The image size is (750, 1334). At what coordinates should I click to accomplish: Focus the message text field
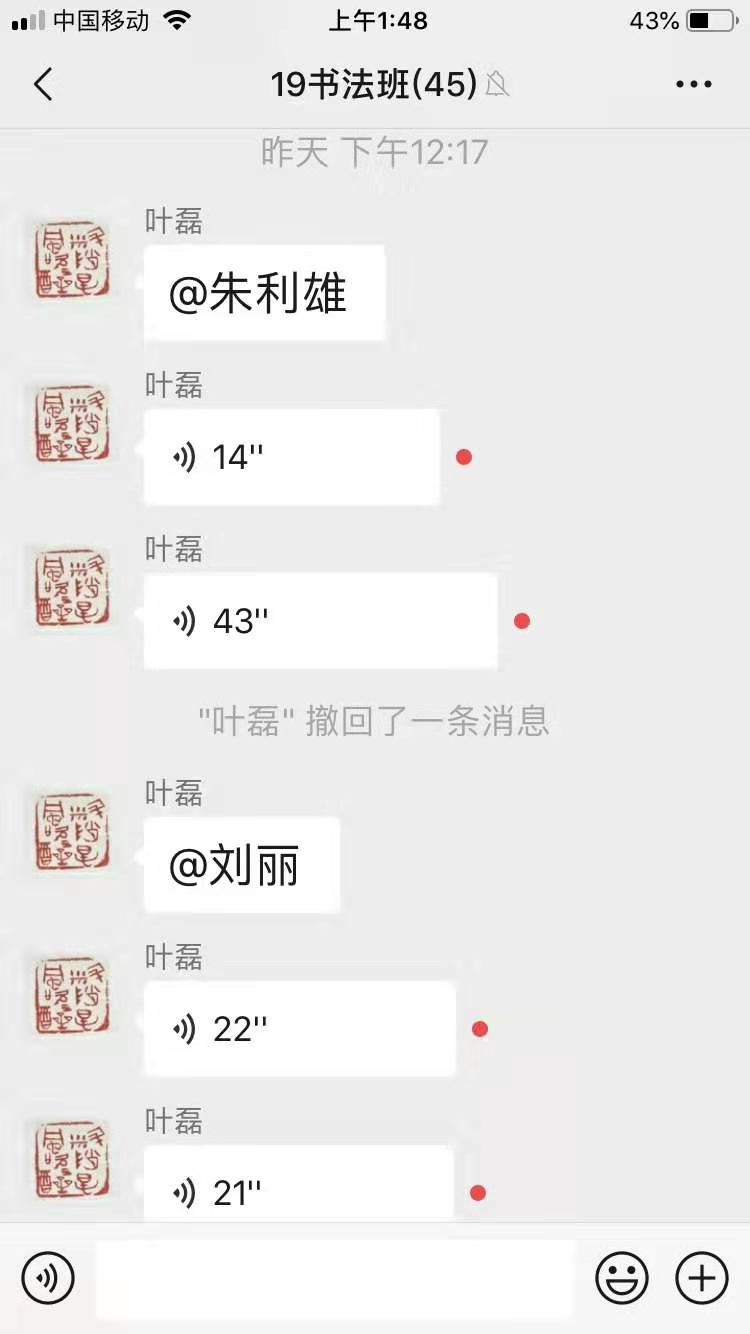335,1278
